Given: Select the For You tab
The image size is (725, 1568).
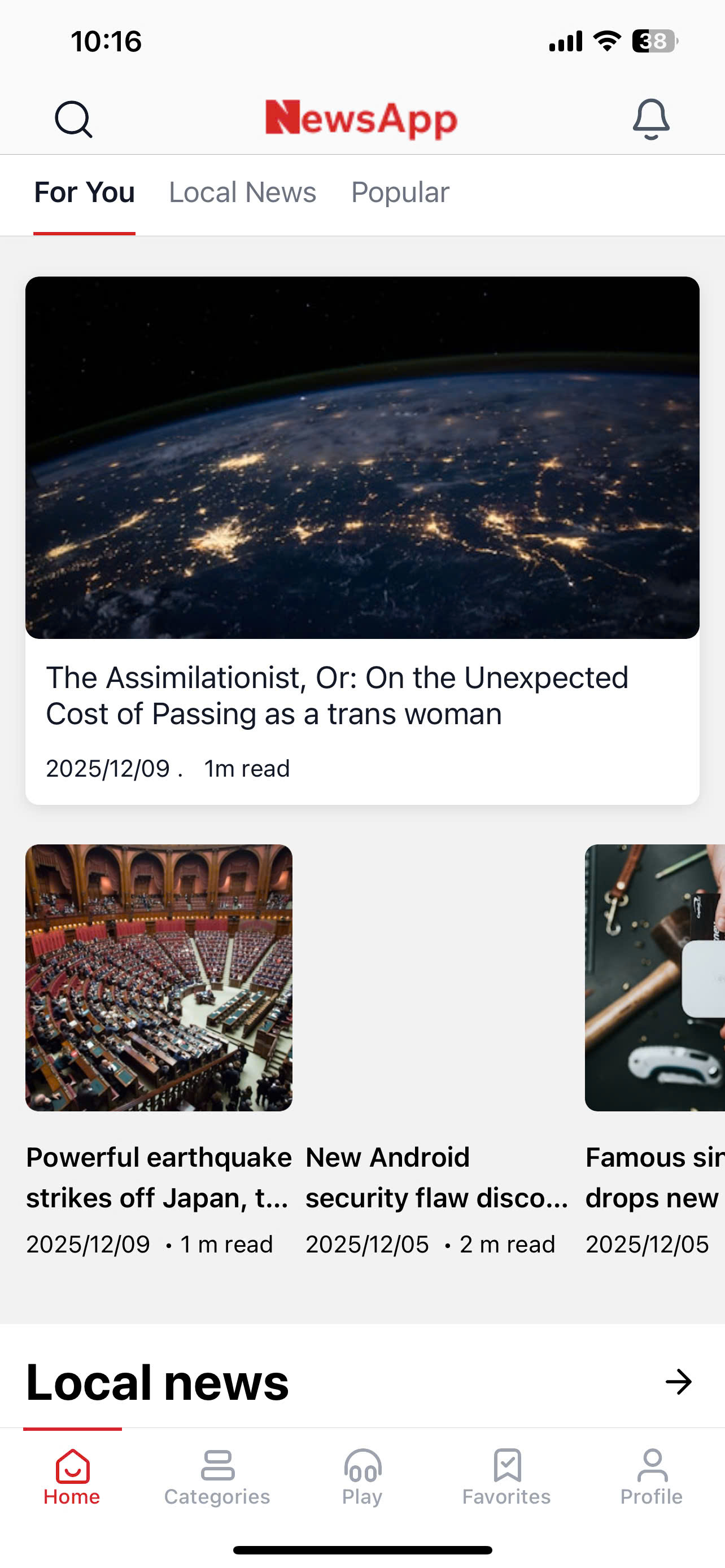Looking at the screenshot, I should (x=84, y=192).
